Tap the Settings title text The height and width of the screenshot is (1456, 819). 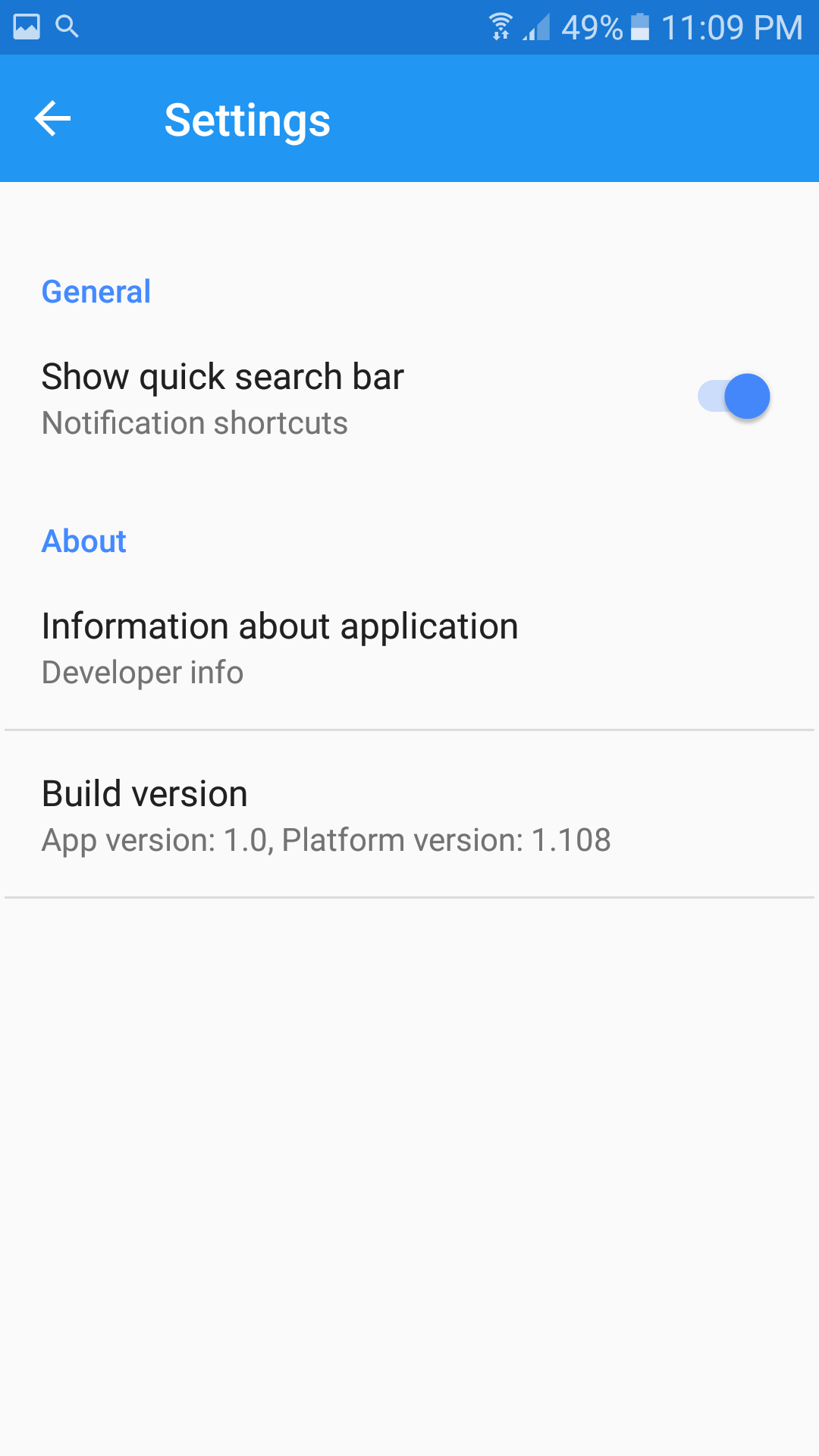pyautogui.click(x=247, y=120)
